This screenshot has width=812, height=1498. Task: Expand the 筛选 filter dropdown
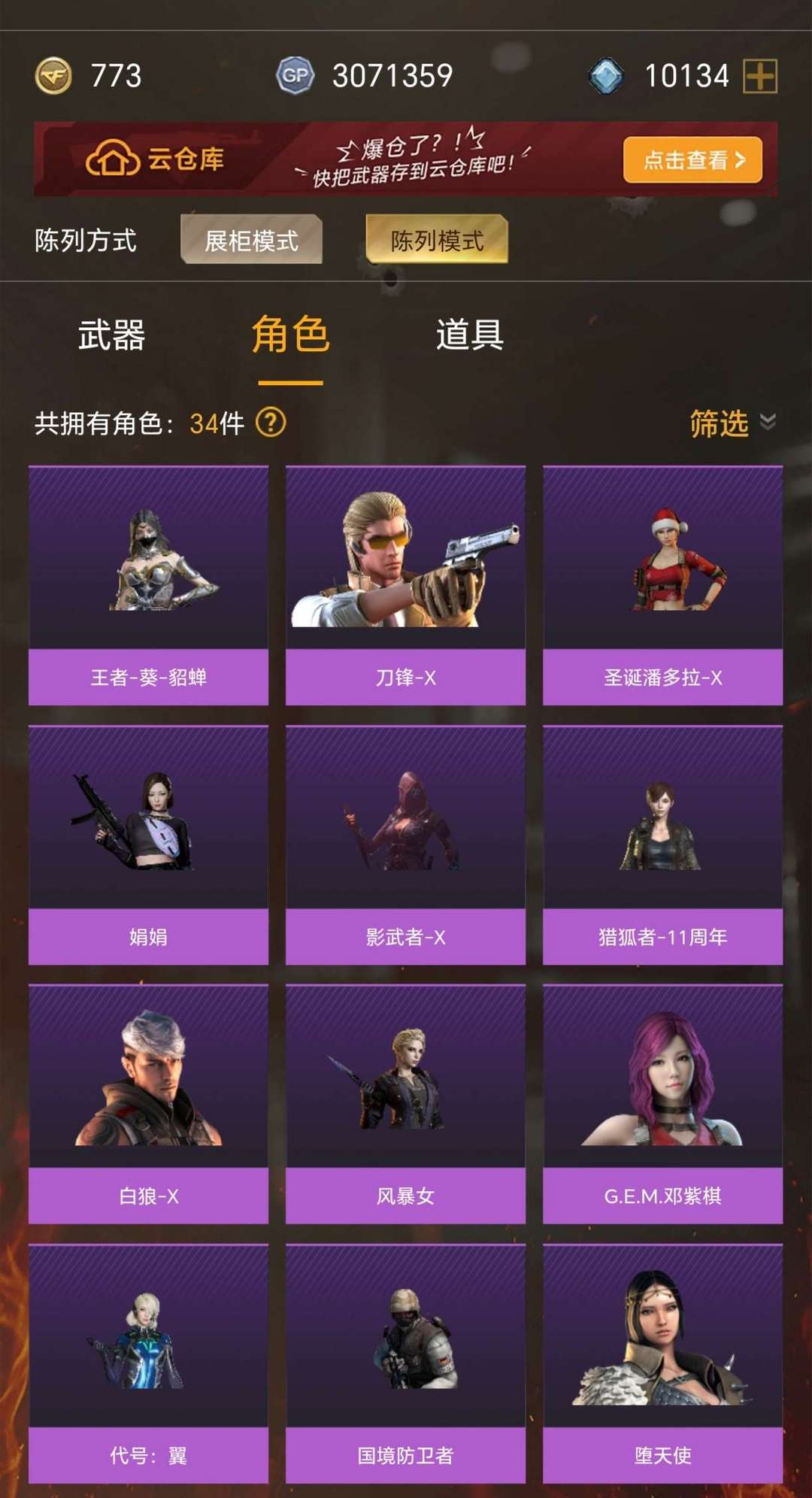[x=732, y=423]
